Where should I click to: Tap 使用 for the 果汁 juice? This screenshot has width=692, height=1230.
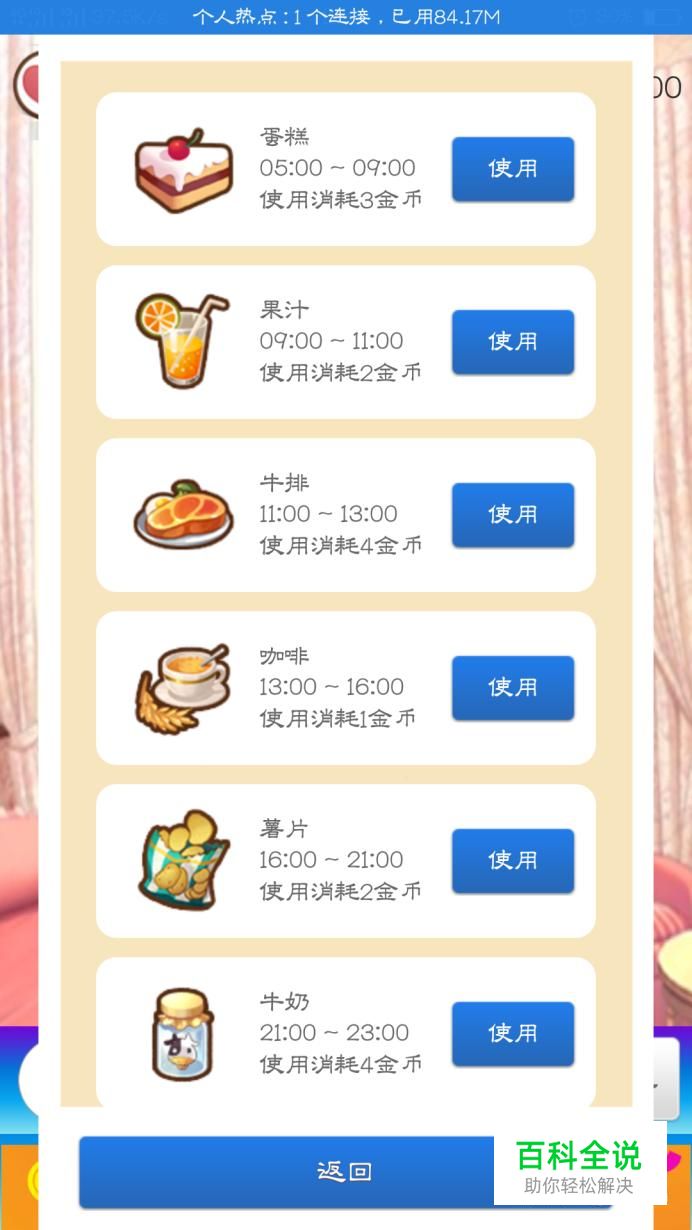pos(513,342)
